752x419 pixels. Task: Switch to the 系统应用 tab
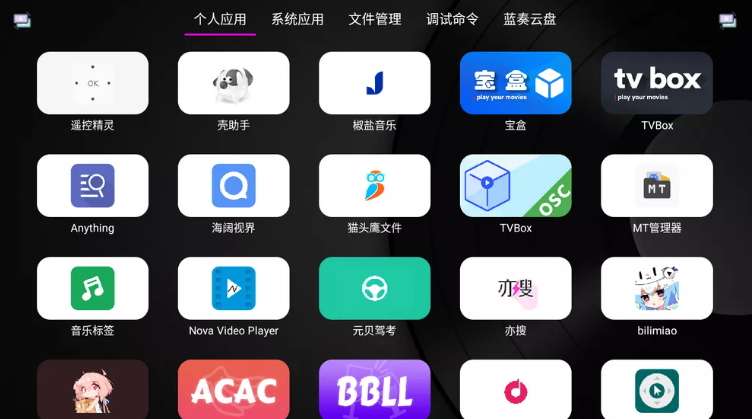click(297, 19)
